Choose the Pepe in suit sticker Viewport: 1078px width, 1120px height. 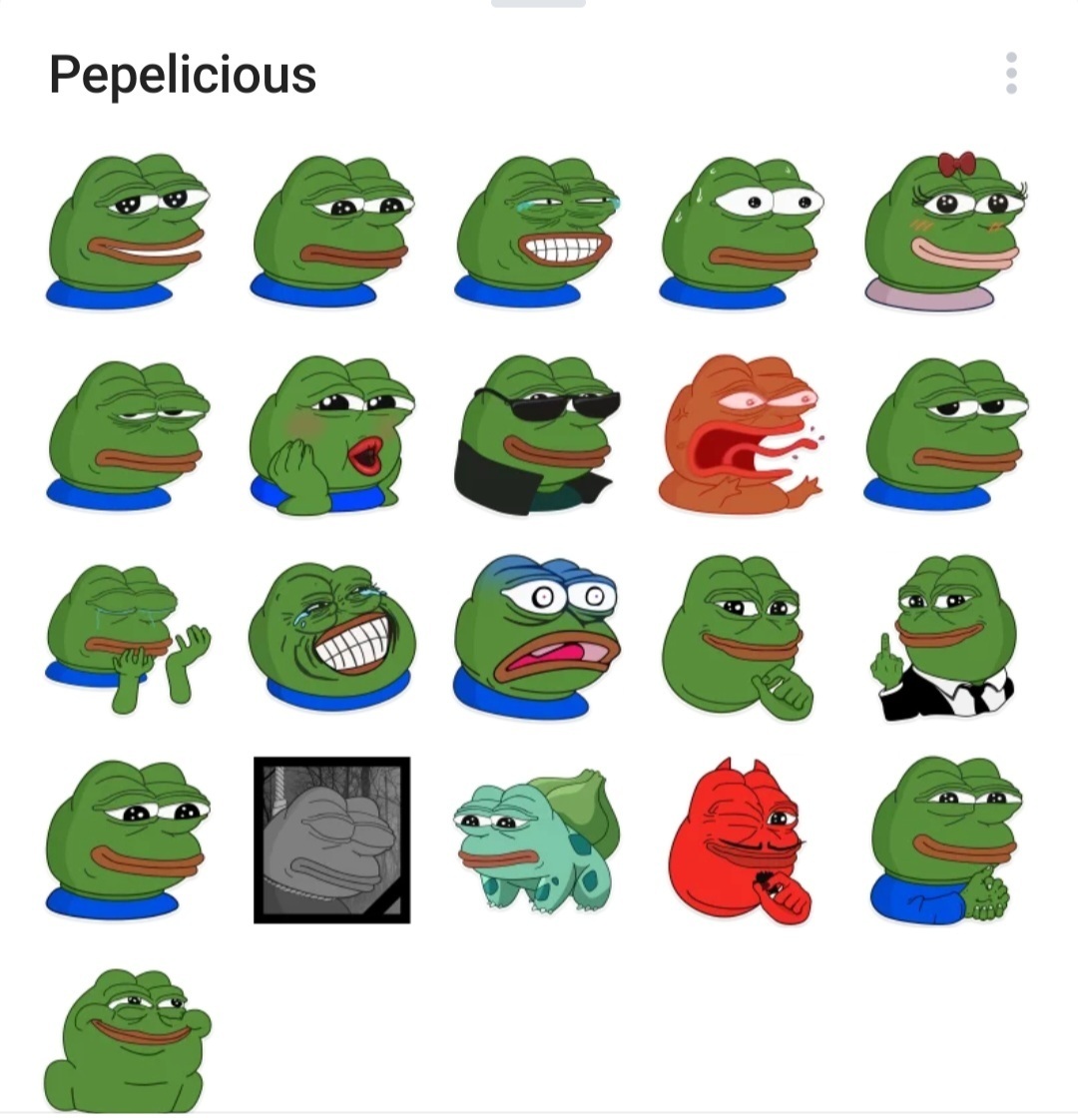coord(944,637)
